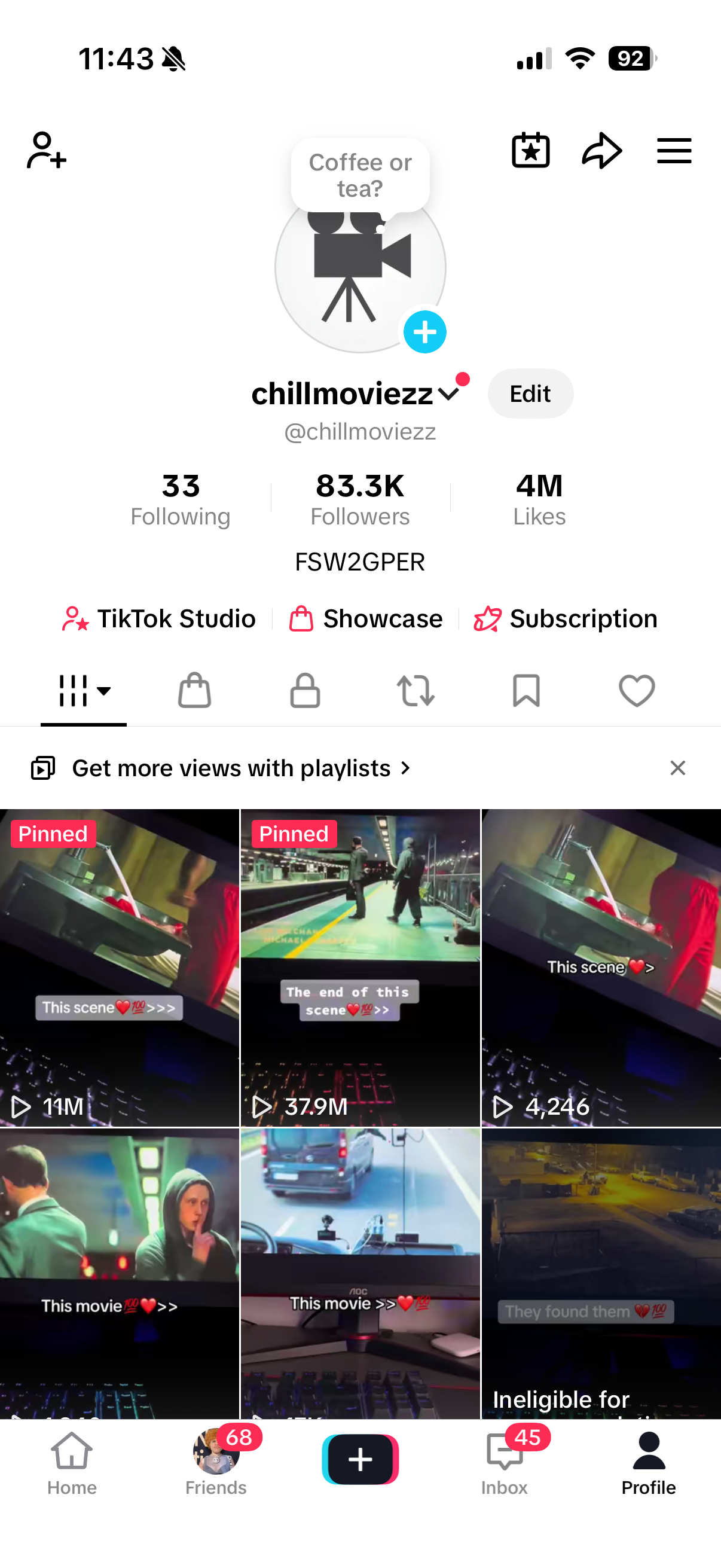Tap the blue plus on profile photo
Image resolution: width=721 pixels, height=1568 pixels.
click(x=424, y=332)
